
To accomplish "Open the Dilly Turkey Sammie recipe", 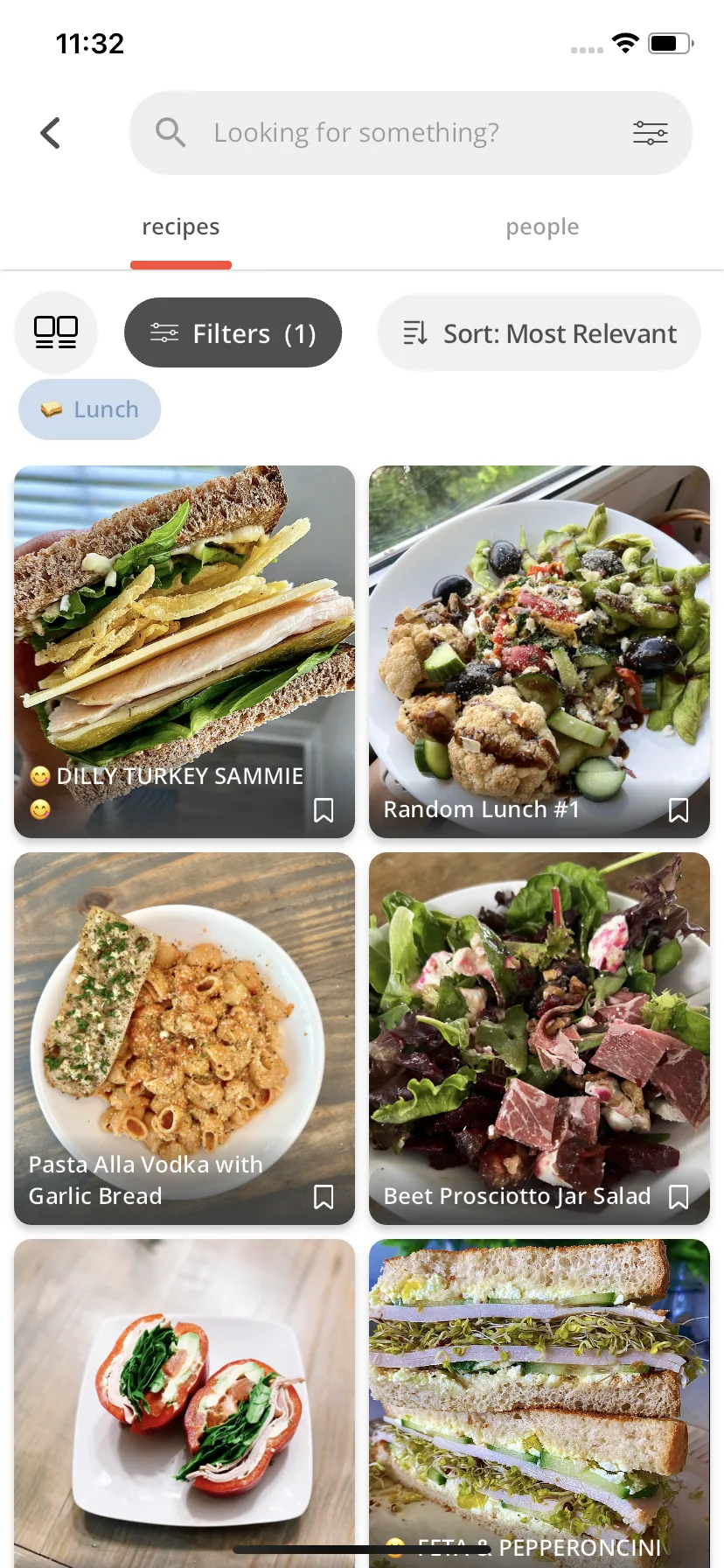I will (184, 630).
